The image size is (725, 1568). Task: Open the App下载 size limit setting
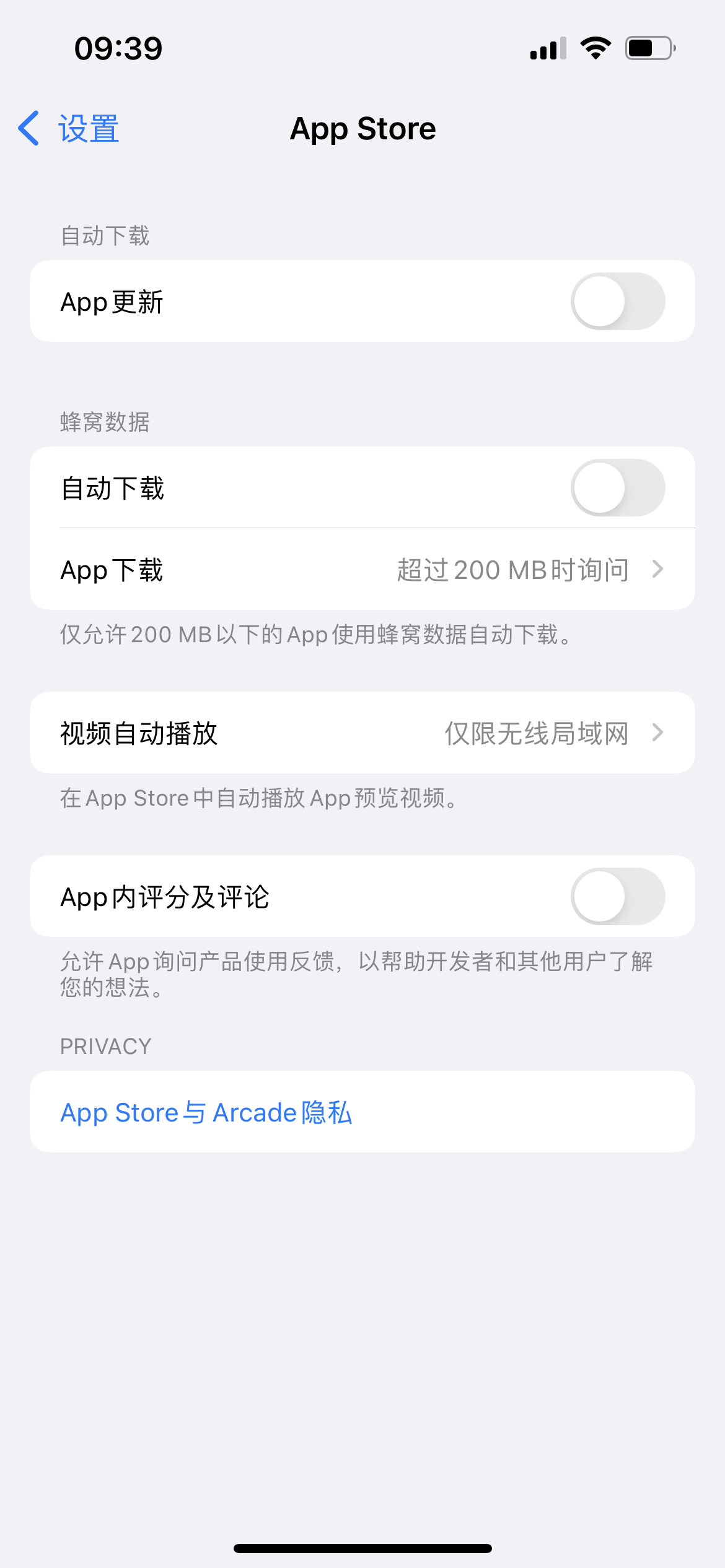tap(362, 570)
